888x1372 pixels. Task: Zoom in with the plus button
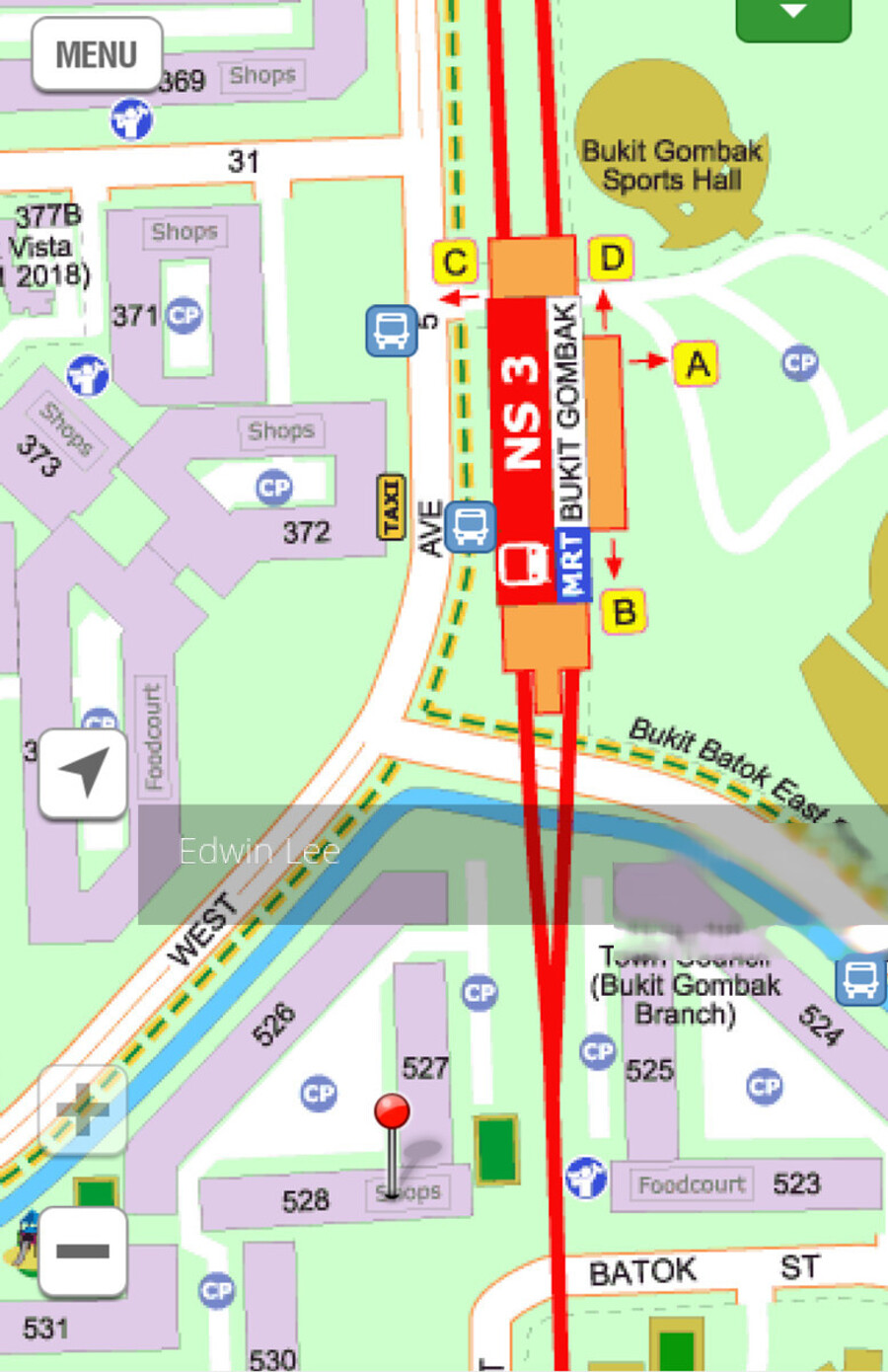(83, 1110)
